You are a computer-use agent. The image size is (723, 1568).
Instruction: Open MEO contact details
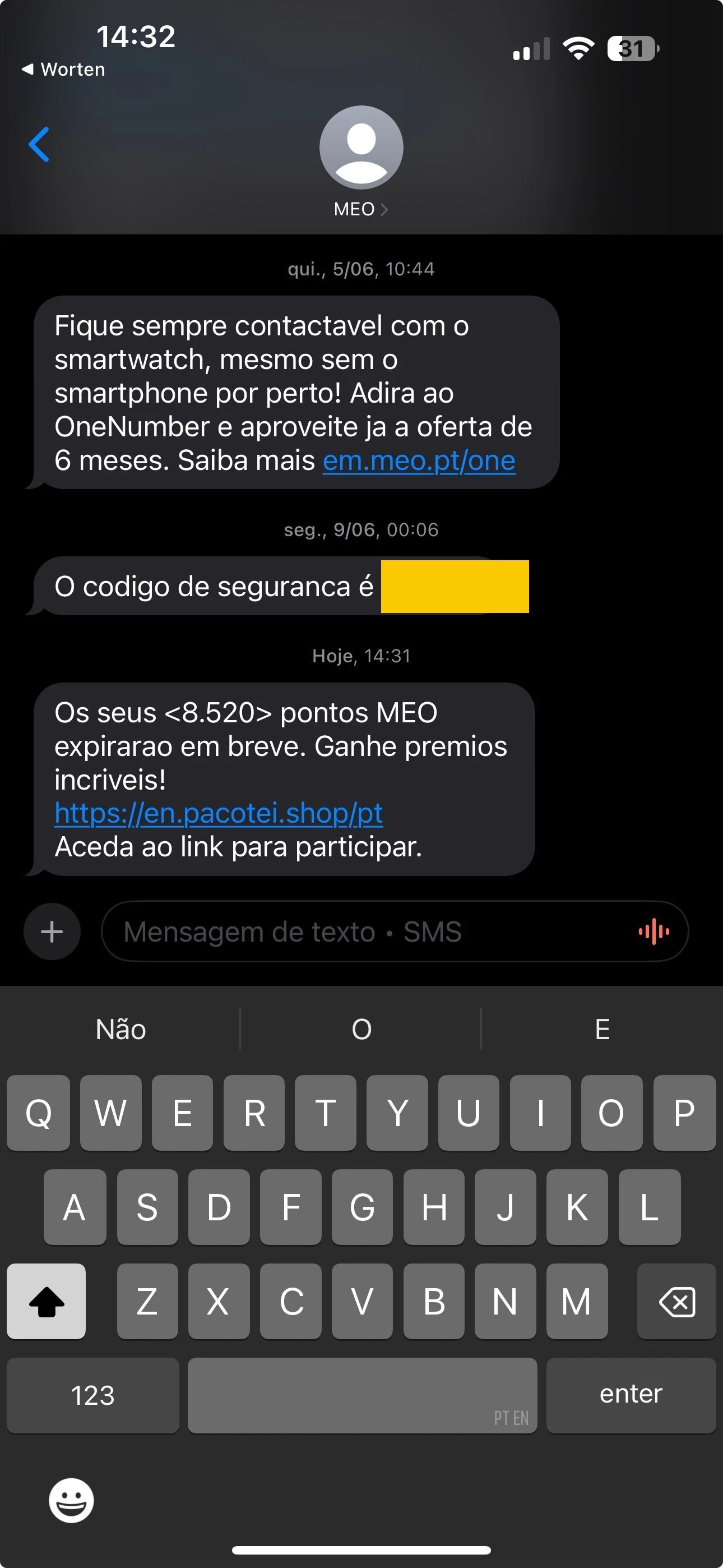click(361, 209)
